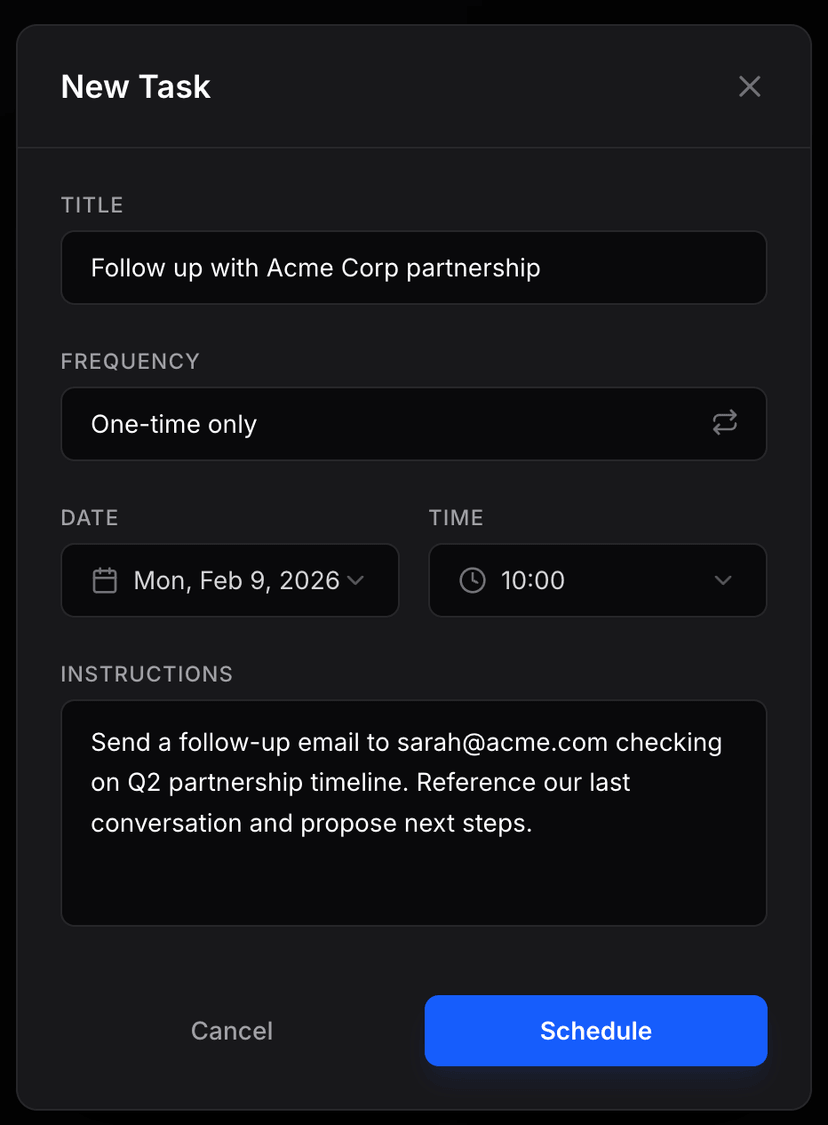This screenshot has height=1125, width=828.
Task: Select the TITLE field containing Follow up text
Action: click(x=414, y=267)
